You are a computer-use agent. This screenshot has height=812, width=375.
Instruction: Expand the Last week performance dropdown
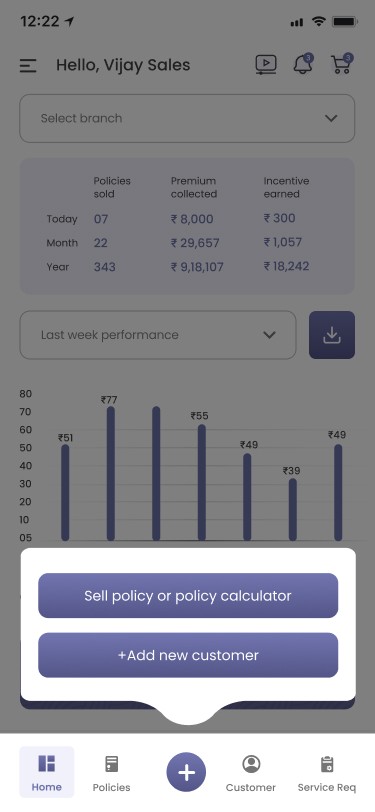(x=158, y=335)
